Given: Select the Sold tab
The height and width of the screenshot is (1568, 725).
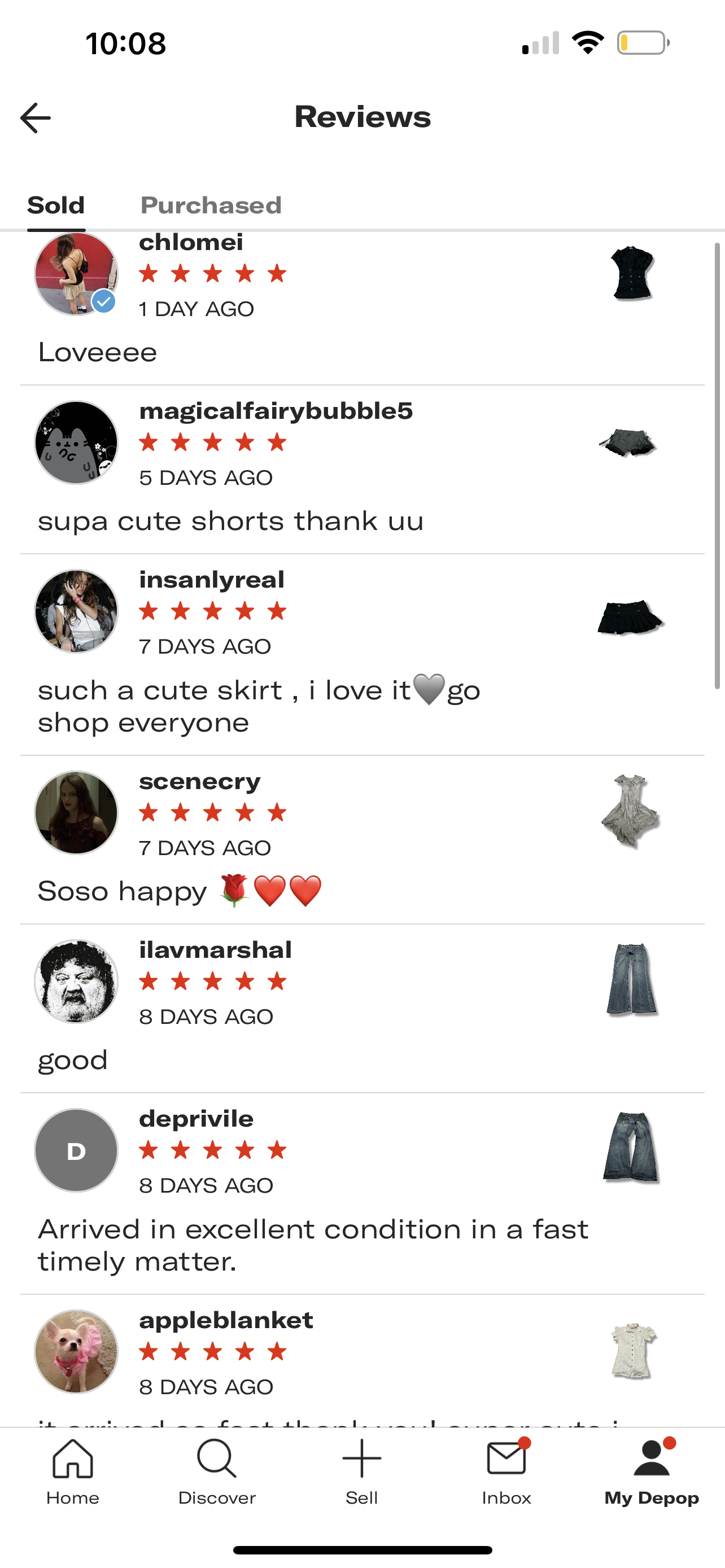Looking at the screenshot, I should pos(55,206).
